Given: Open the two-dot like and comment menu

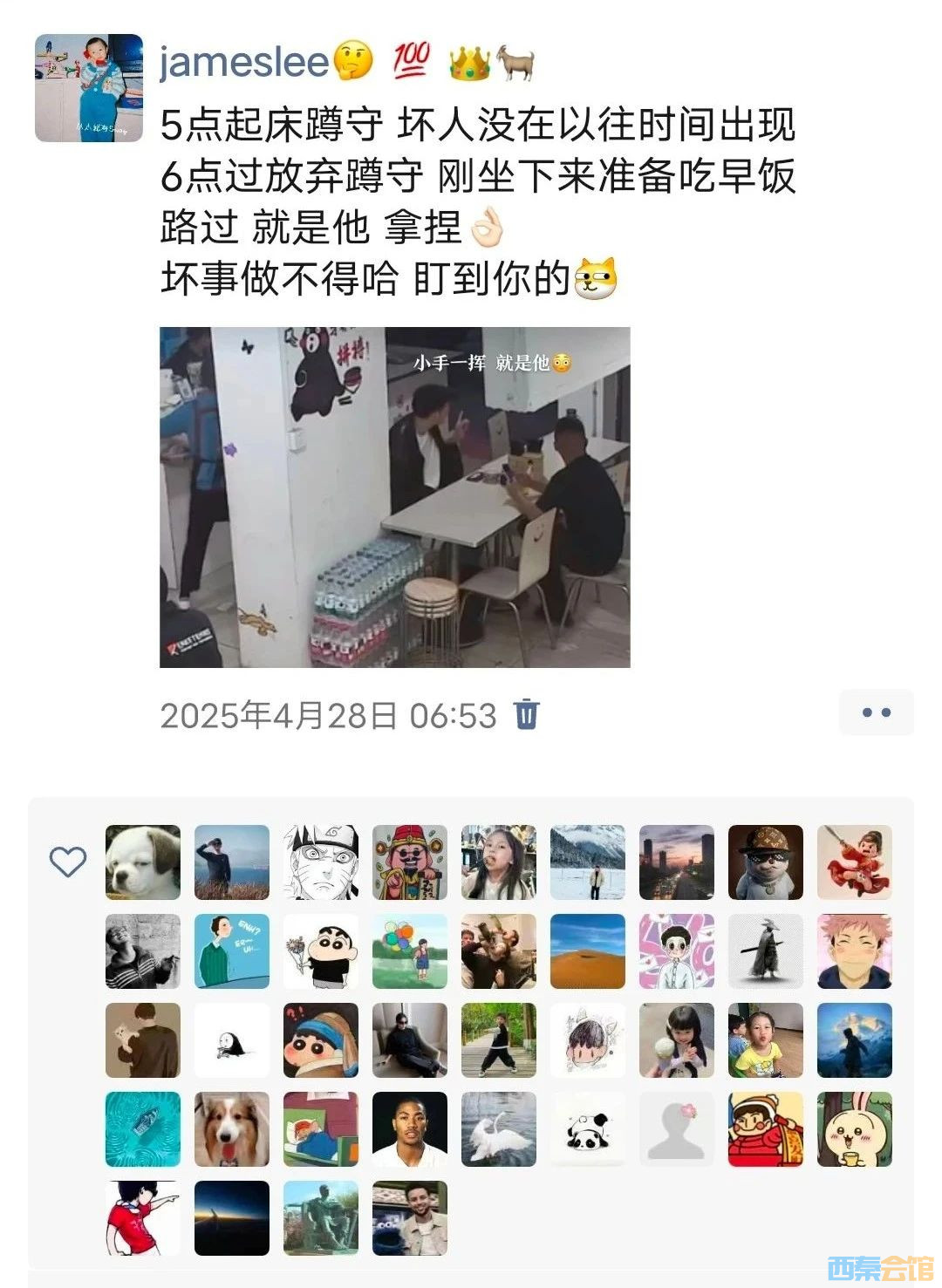Looking at the screenshot, I should (x=876, y=712).
